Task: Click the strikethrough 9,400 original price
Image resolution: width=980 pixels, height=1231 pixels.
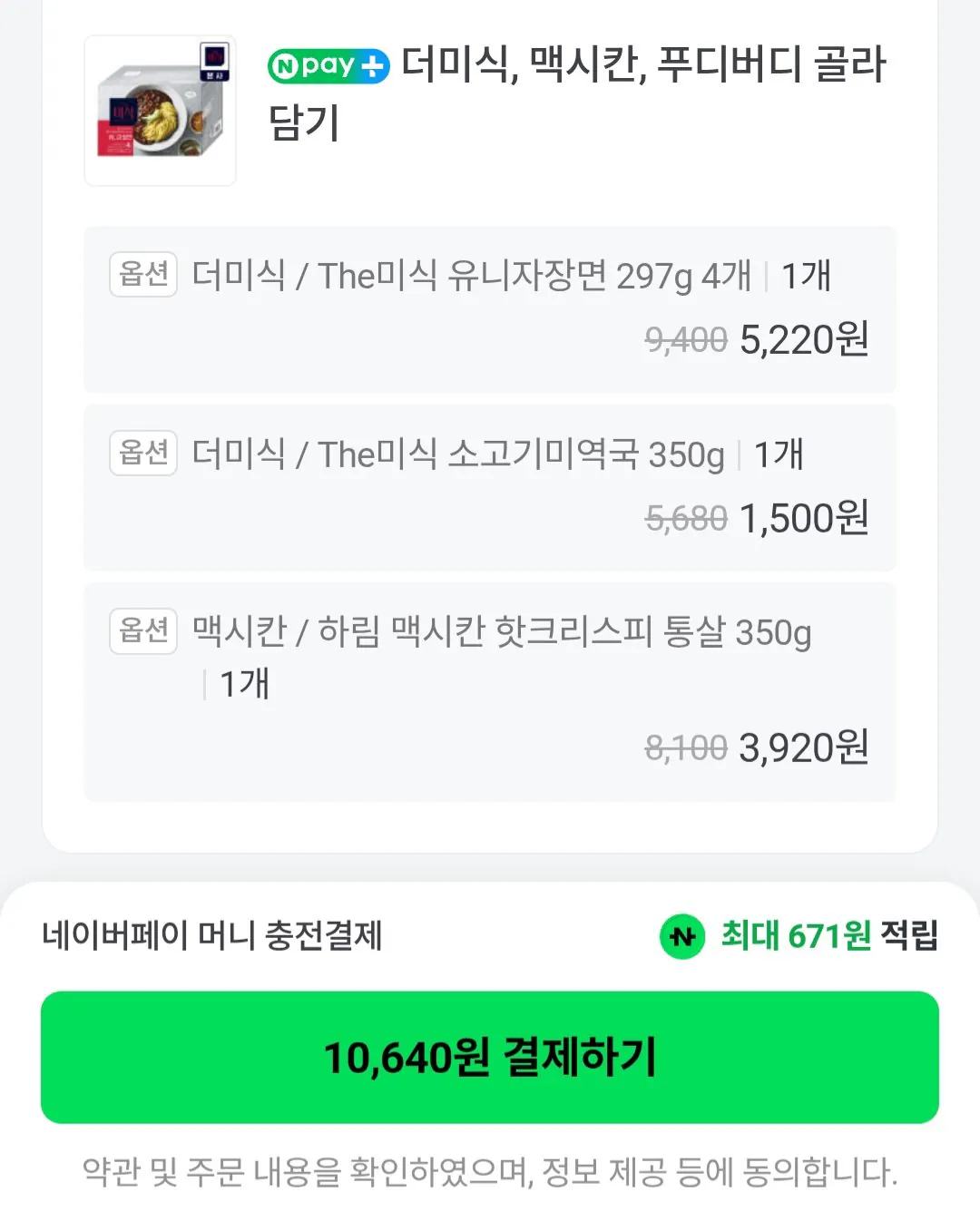Action: pos(686,340)
